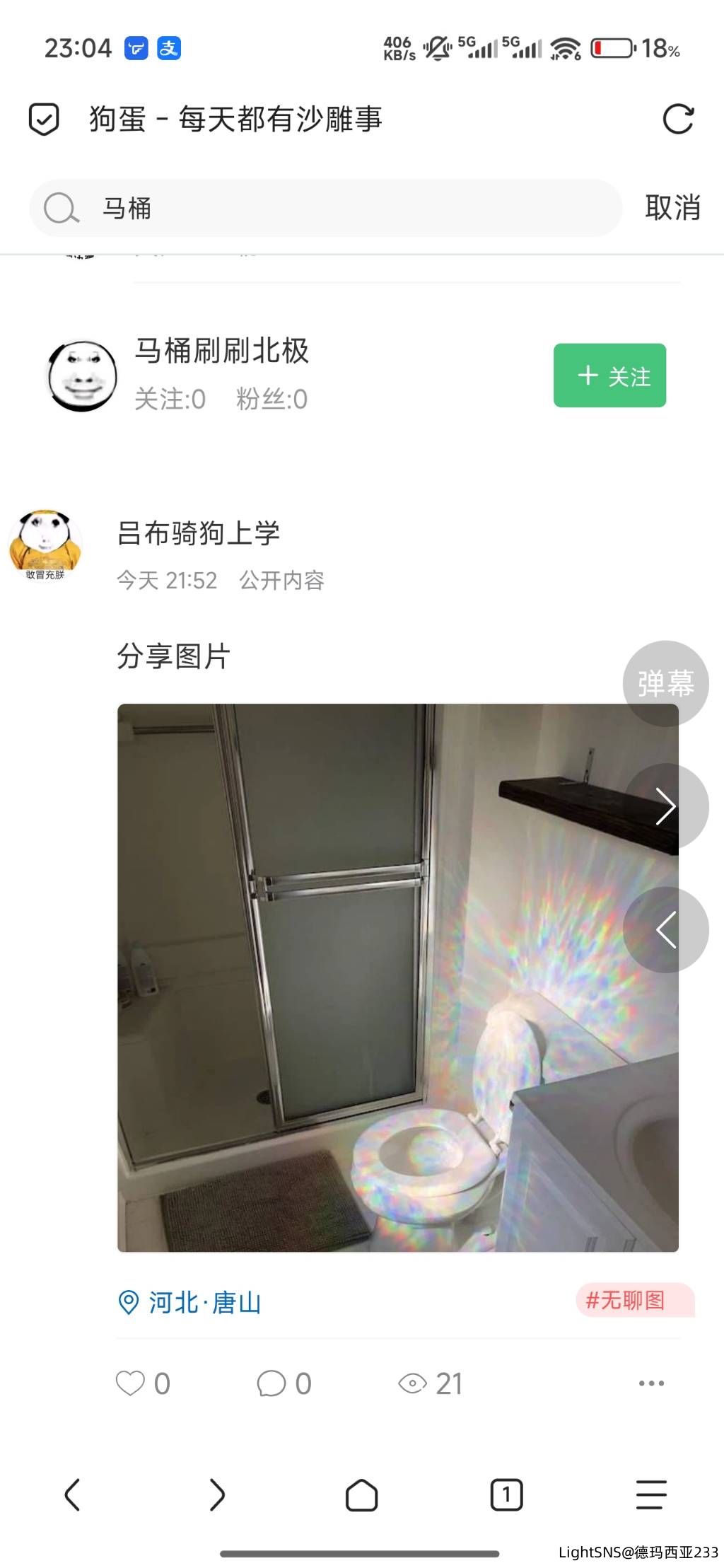724x1568 pixels.
Task: Toggle the 弹幕 floating button
Action: (x=665, y=683)
